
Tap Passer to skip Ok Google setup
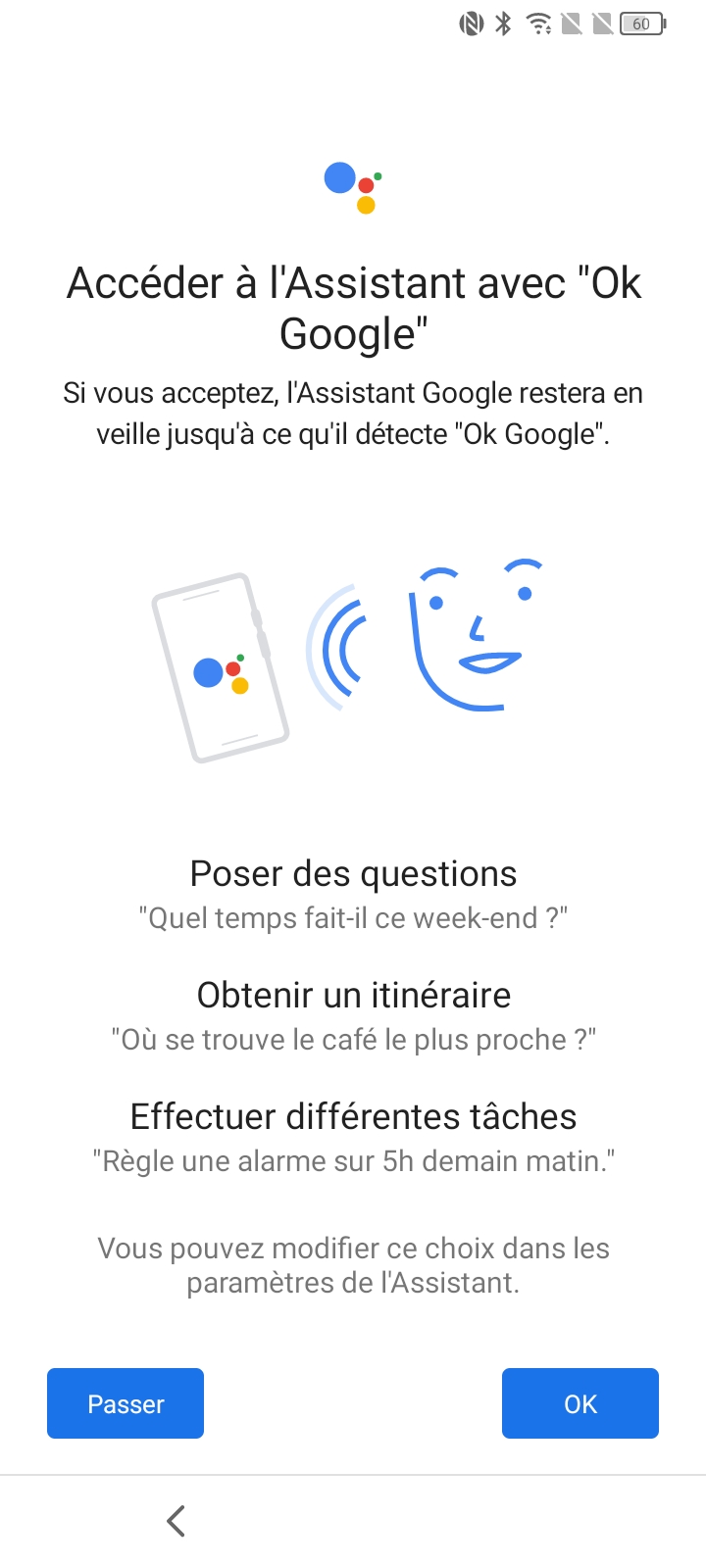[x=126, y=1403]
